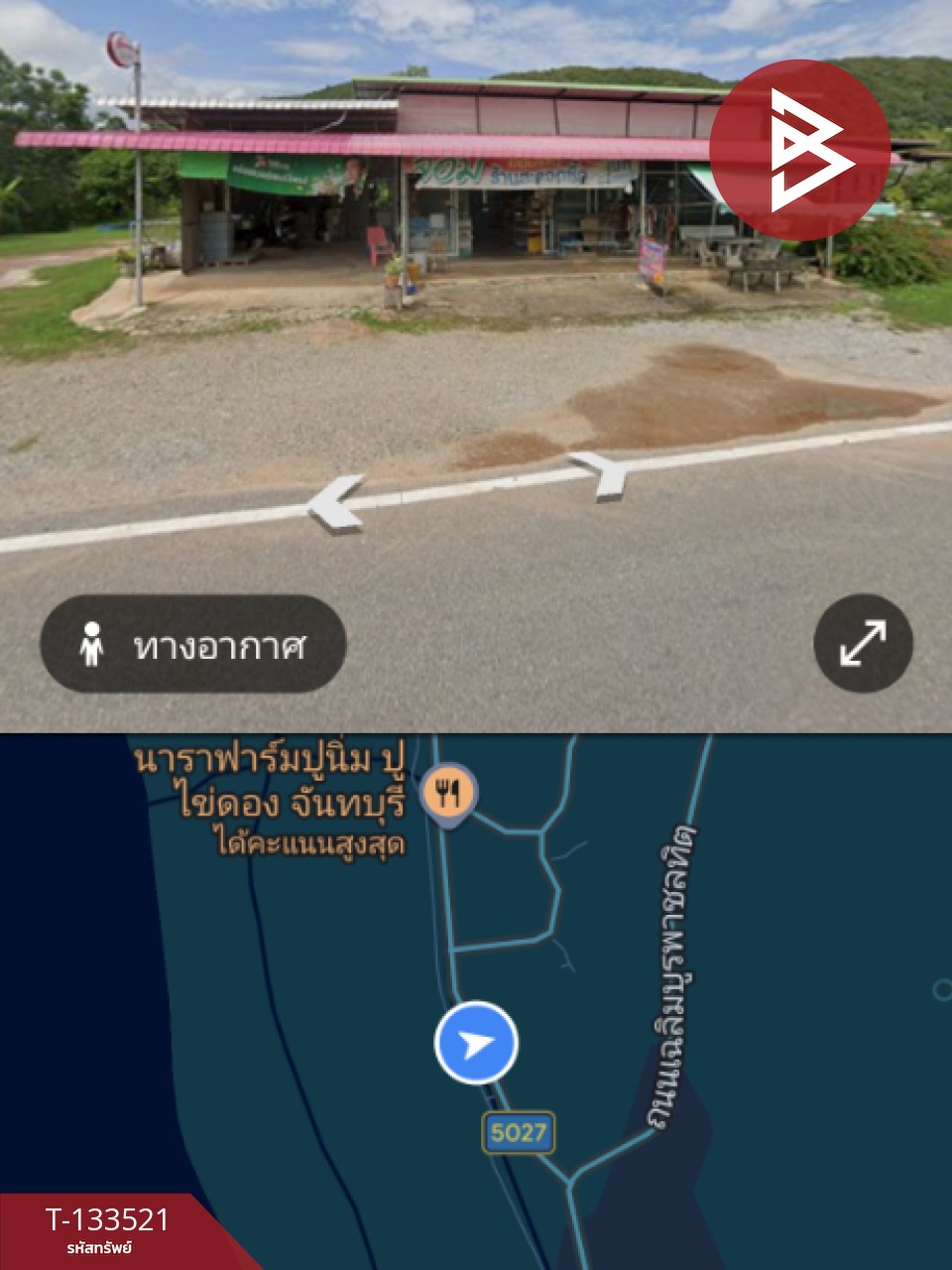Viewport: 952px width, 1270px height.
Task: Click the Street View panorama of the shop
Action: (x=446, y=218)
